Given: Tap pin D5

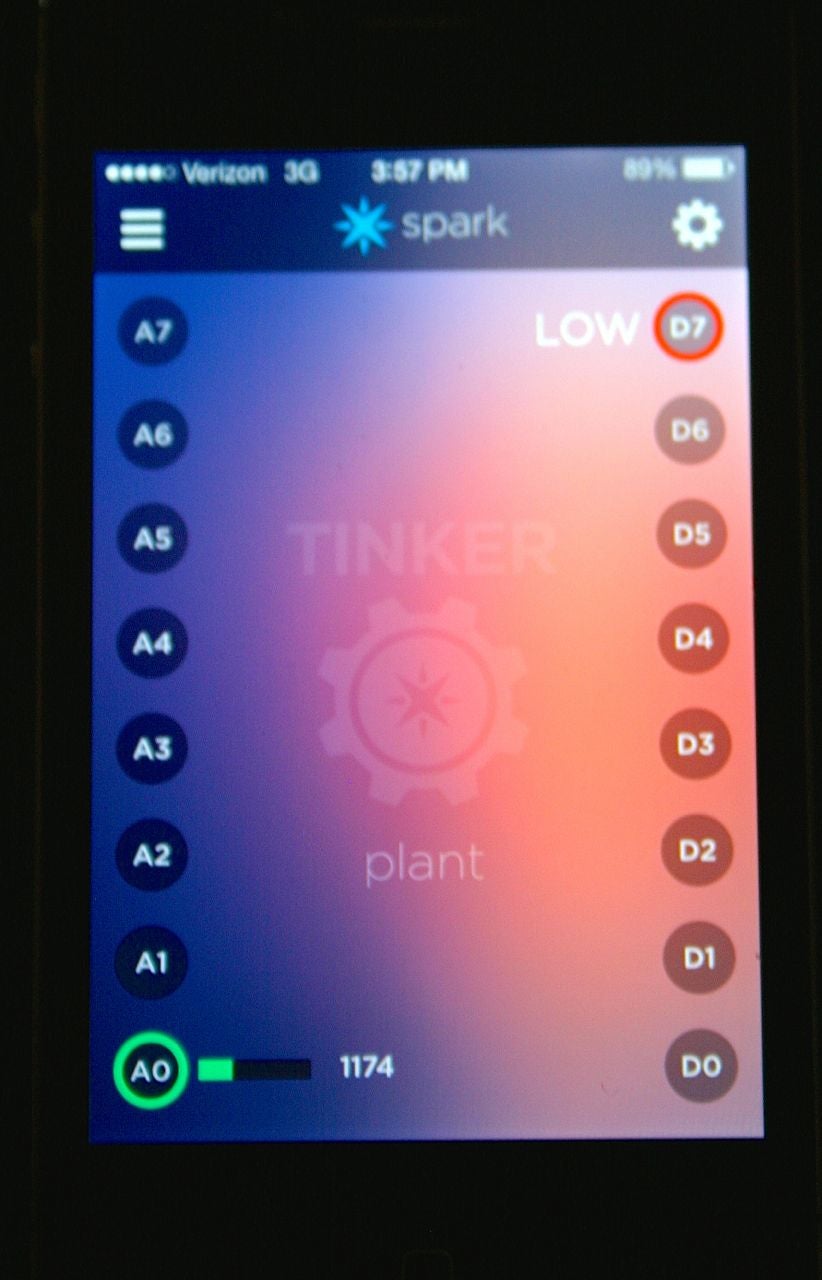Looking at the screenshot, I should coord(691,534).
